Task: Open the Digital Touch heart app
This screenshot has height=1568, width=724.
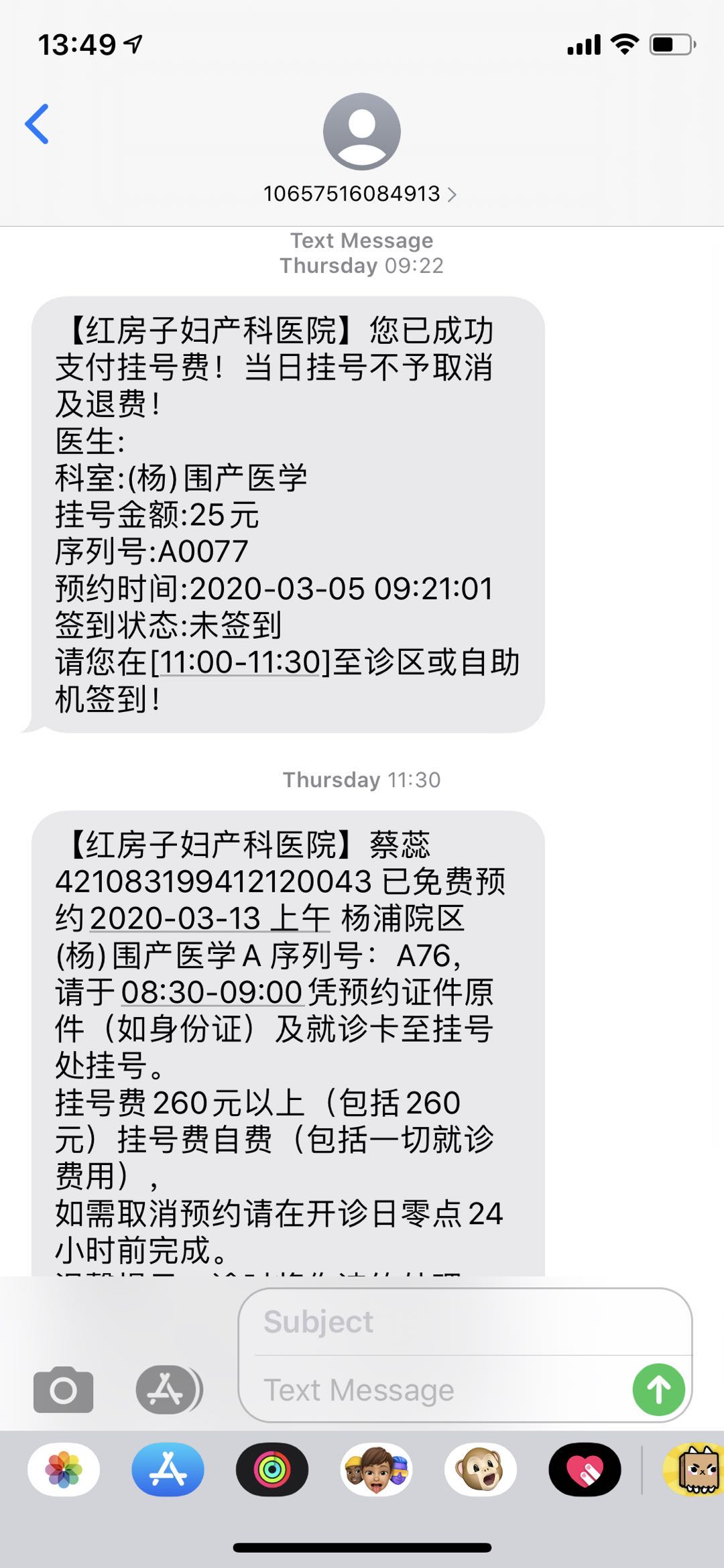Action: coord(585,1471)
